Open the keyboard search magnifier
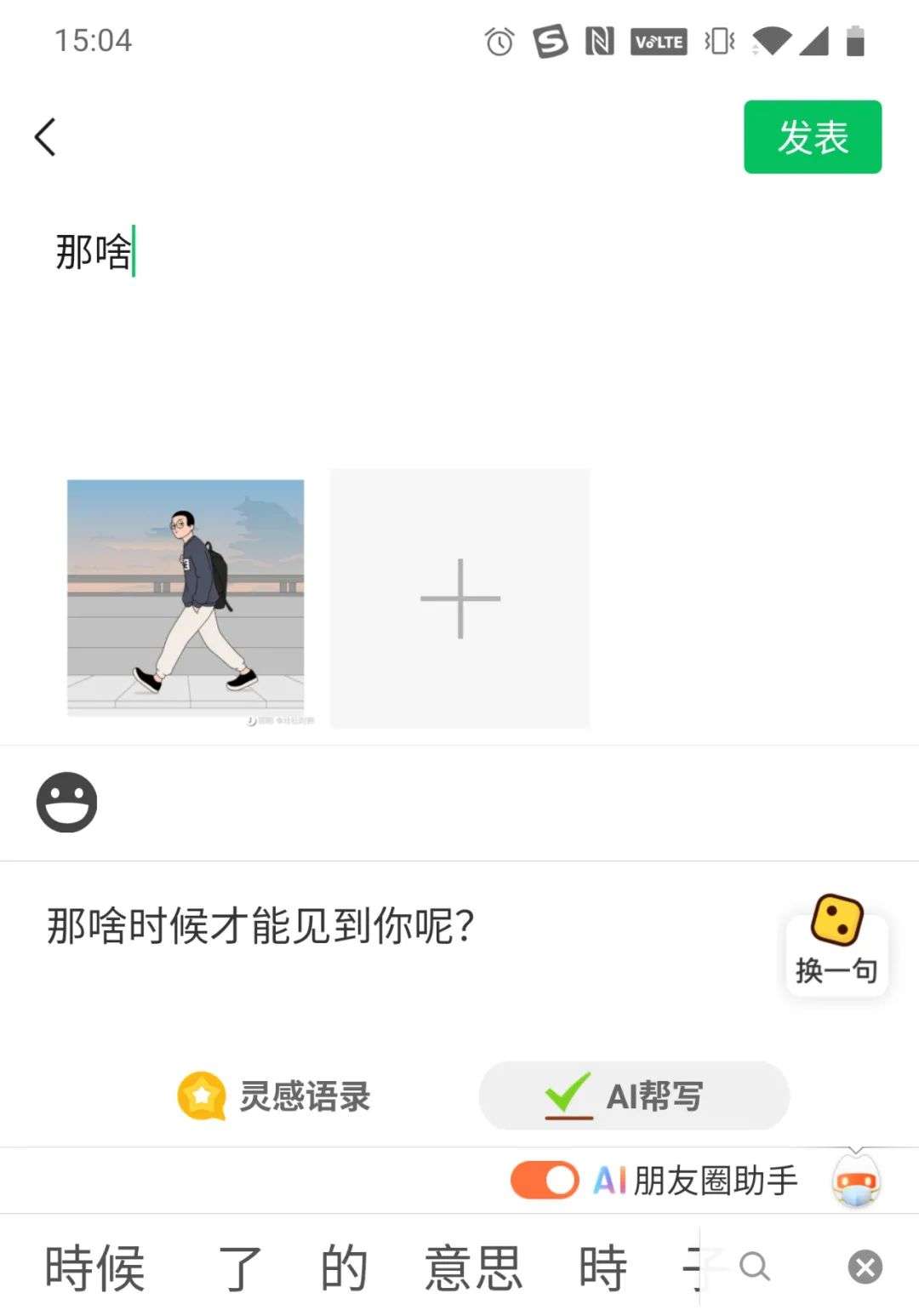Image resolution: width=919 pixels, height=1316 pixels. click(754, 1267)
